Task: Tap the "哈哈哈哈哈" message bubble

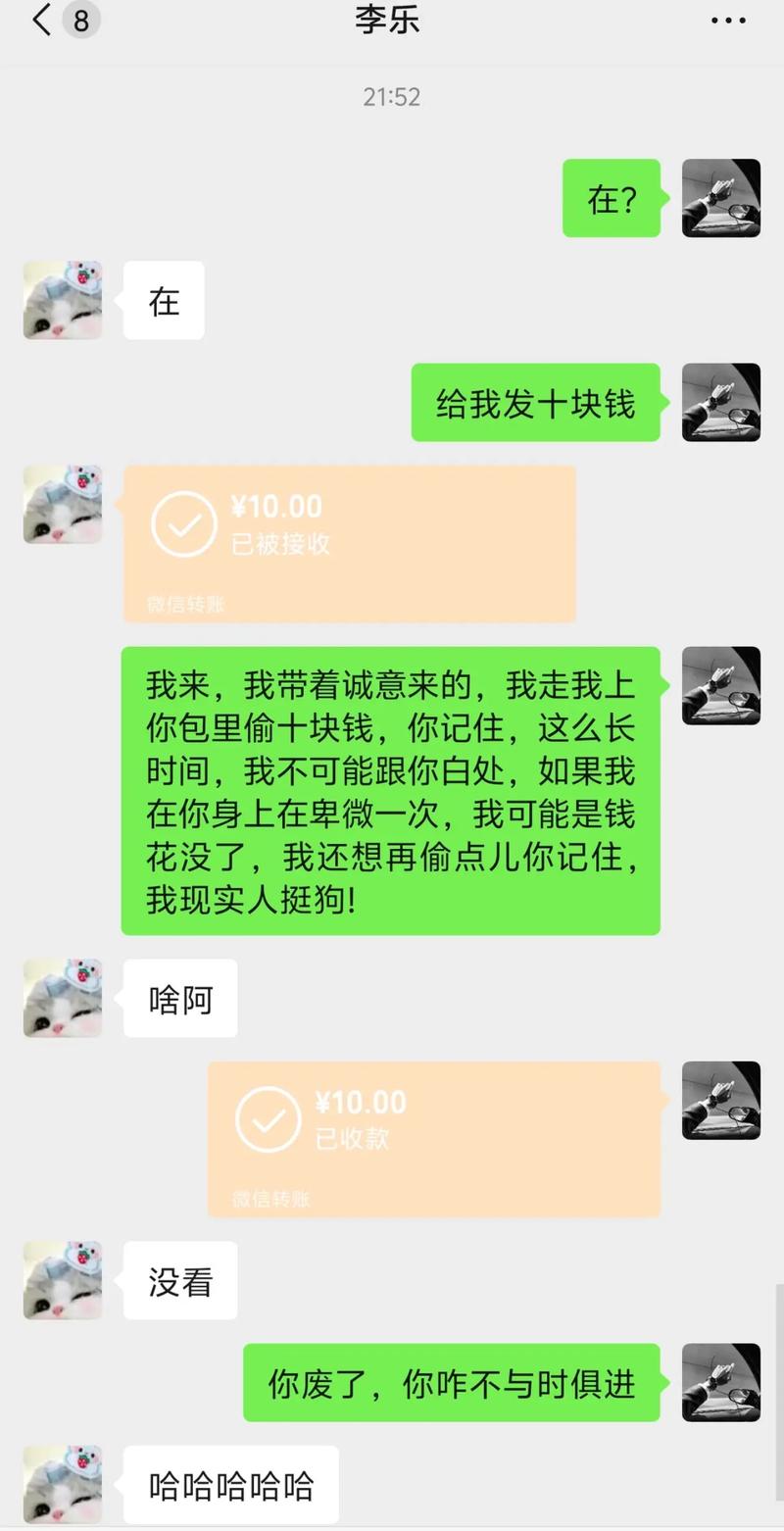Action: (x=231, y=1486)
